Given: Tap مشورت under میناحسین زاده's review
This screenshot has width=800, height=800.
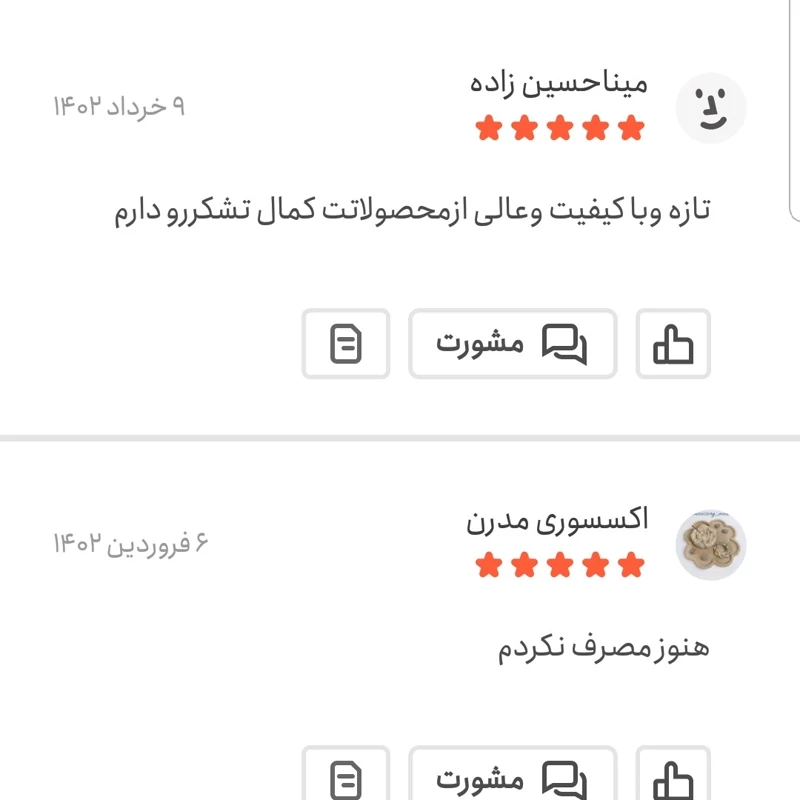Looking at the screenshot, I should 512,344.
